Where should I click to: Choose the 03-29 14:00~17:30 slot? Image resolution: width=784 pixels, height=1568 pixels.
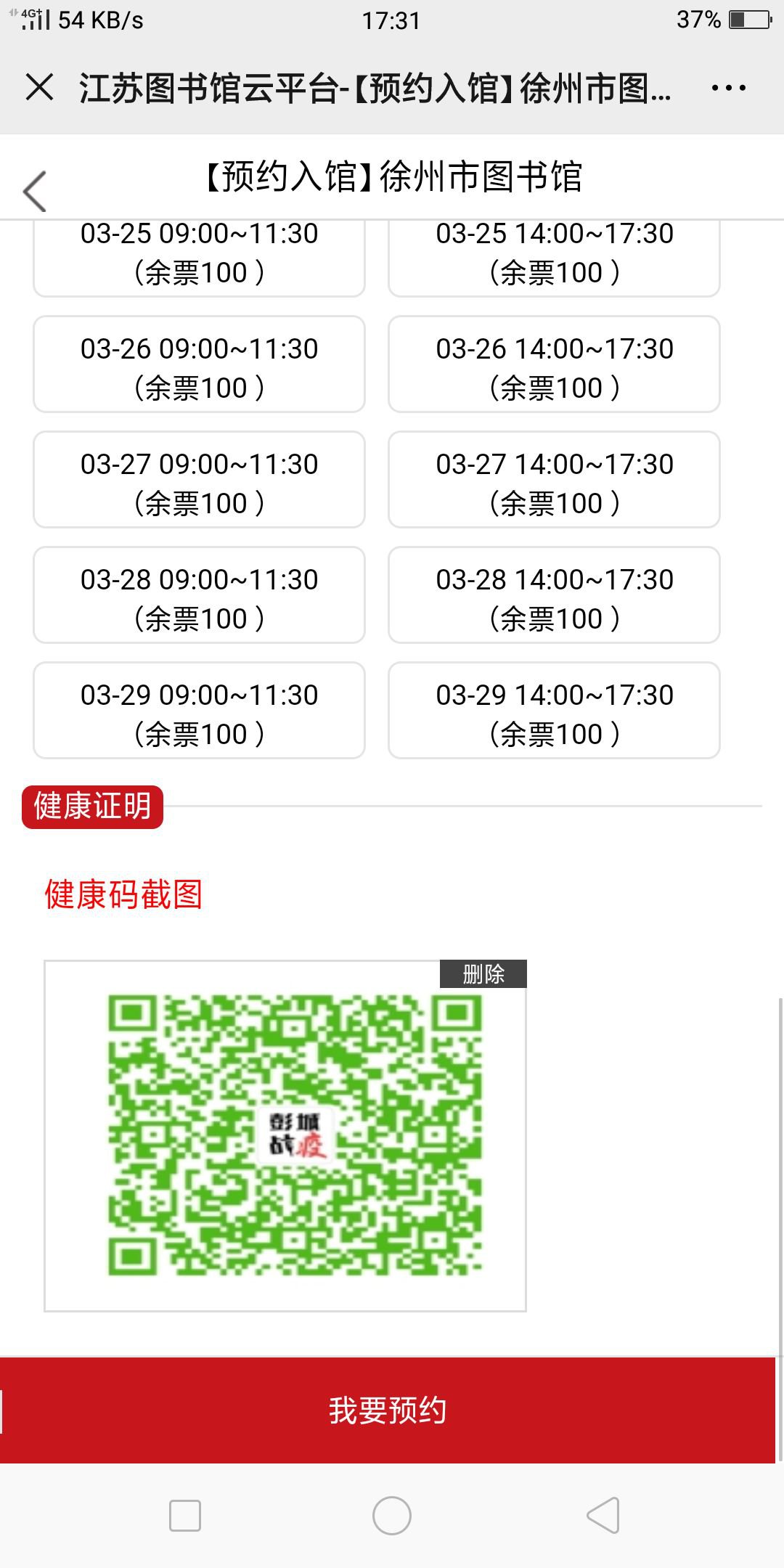554,710
